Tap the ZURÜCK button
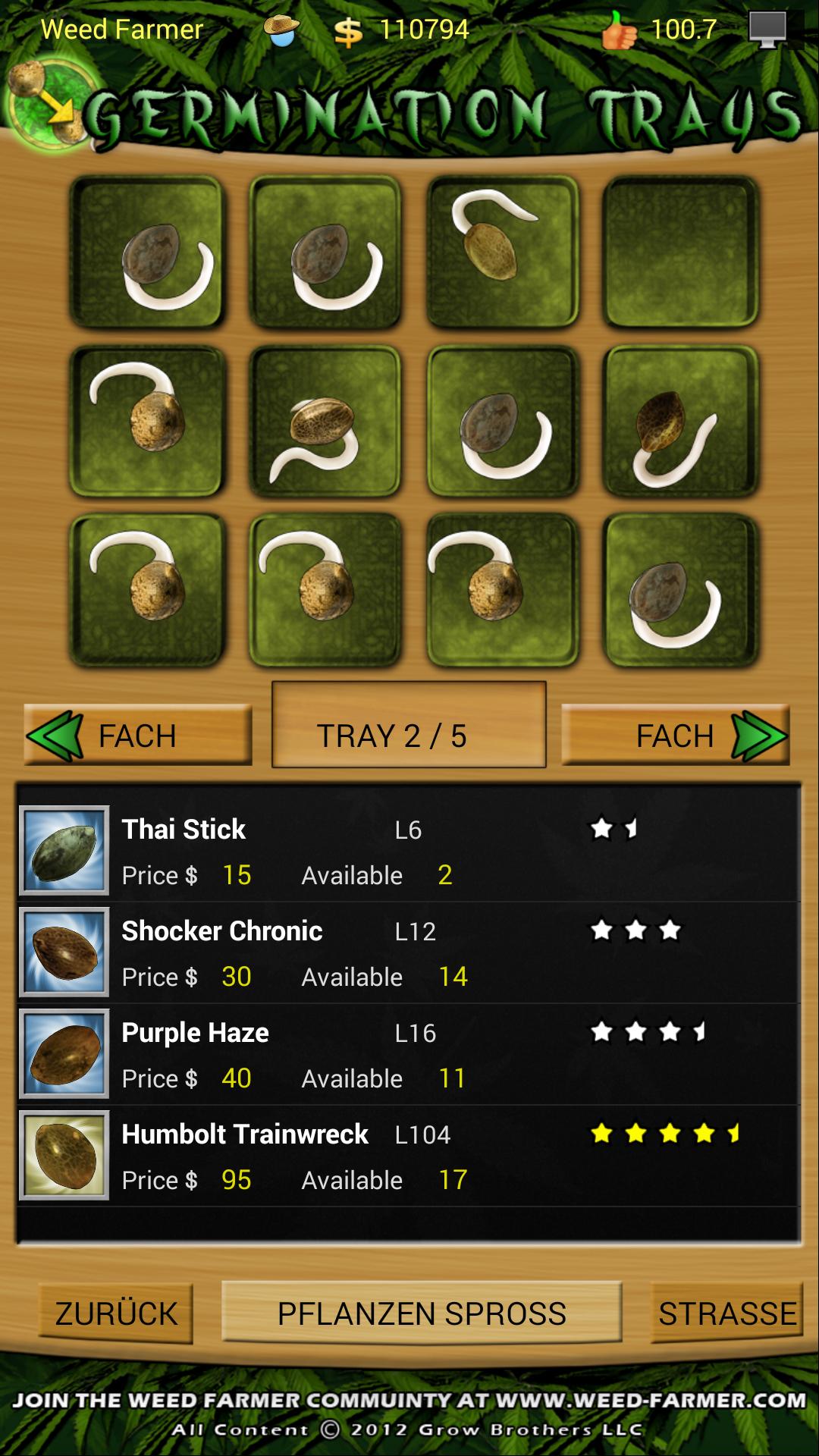The image size is (819, 1456). [x=116, y=1313]
